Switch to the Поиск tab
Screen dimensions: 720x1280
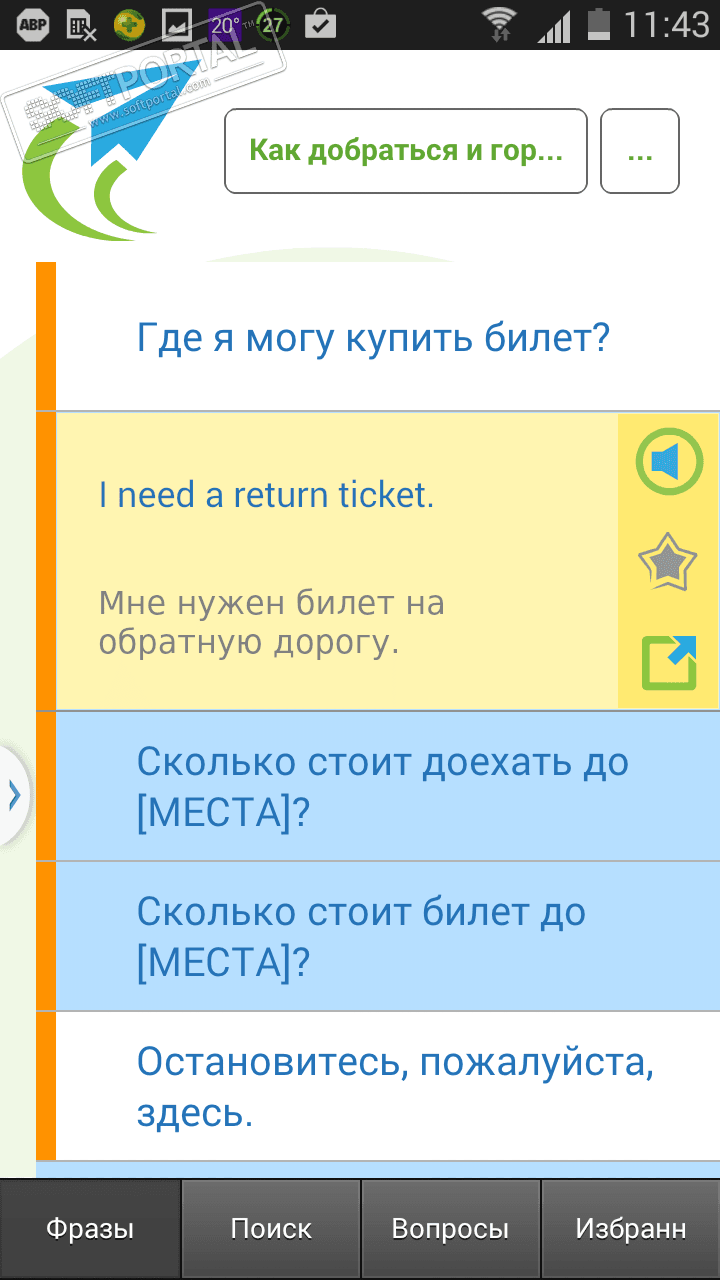point(271,1229)
